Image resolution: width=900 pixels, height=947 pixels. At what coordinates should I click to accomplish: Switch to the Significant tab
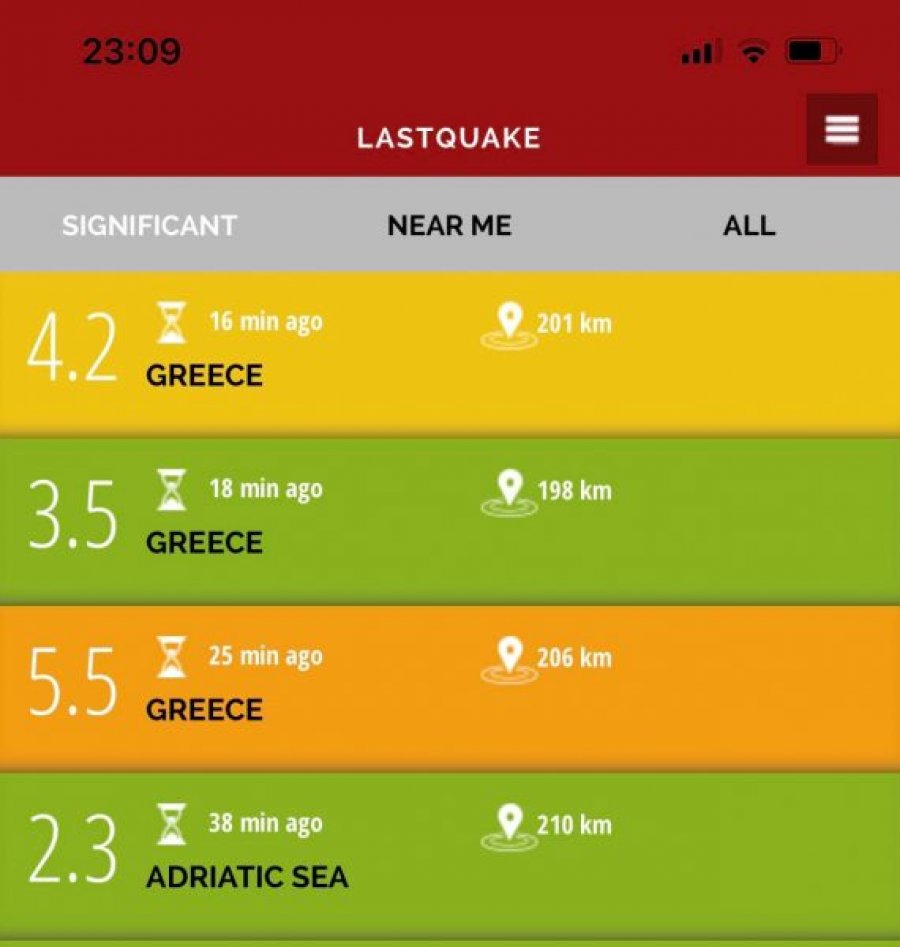[149, 225]
